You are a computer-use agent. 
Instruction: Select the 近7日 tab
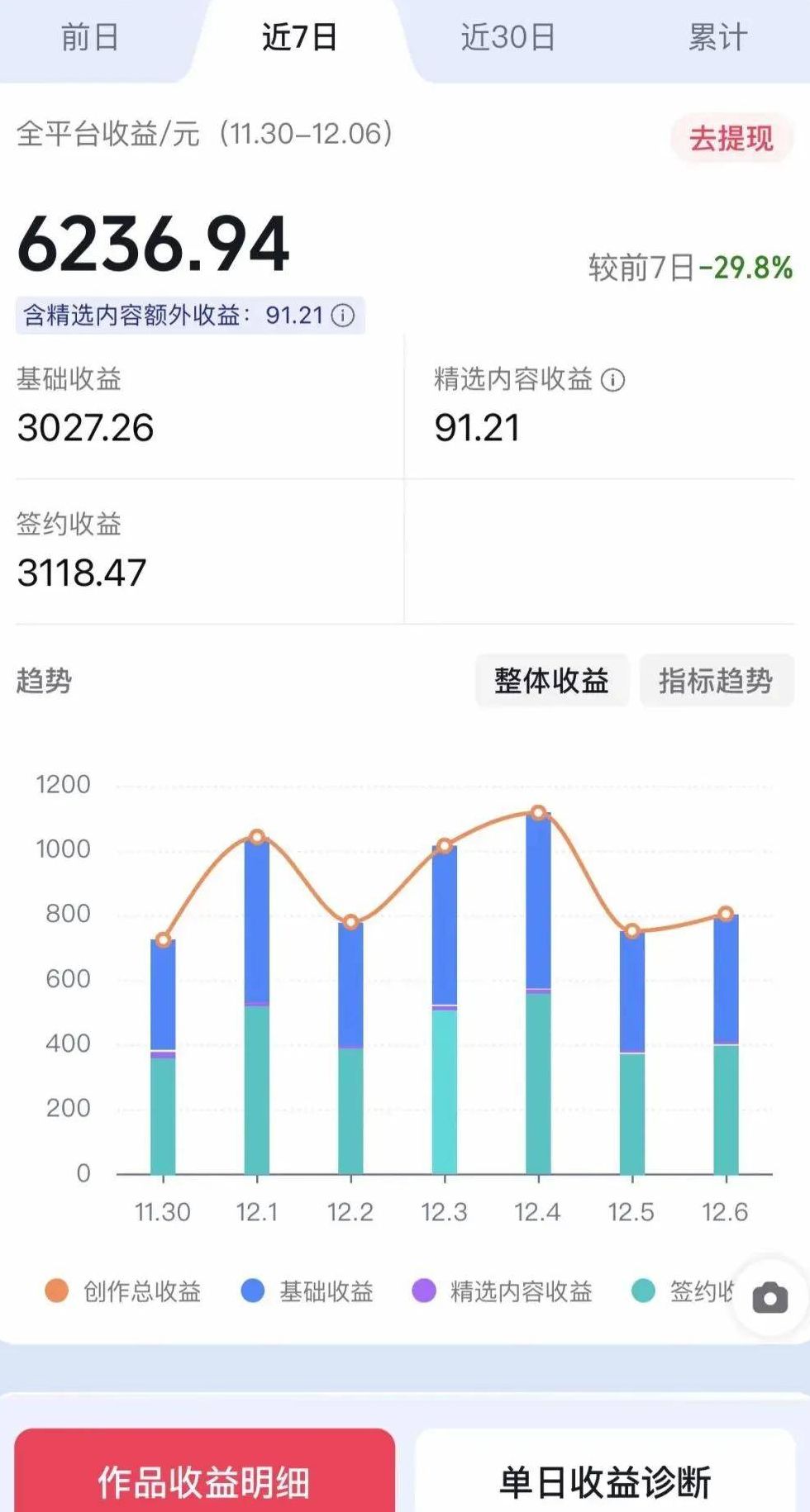(299, 38)
